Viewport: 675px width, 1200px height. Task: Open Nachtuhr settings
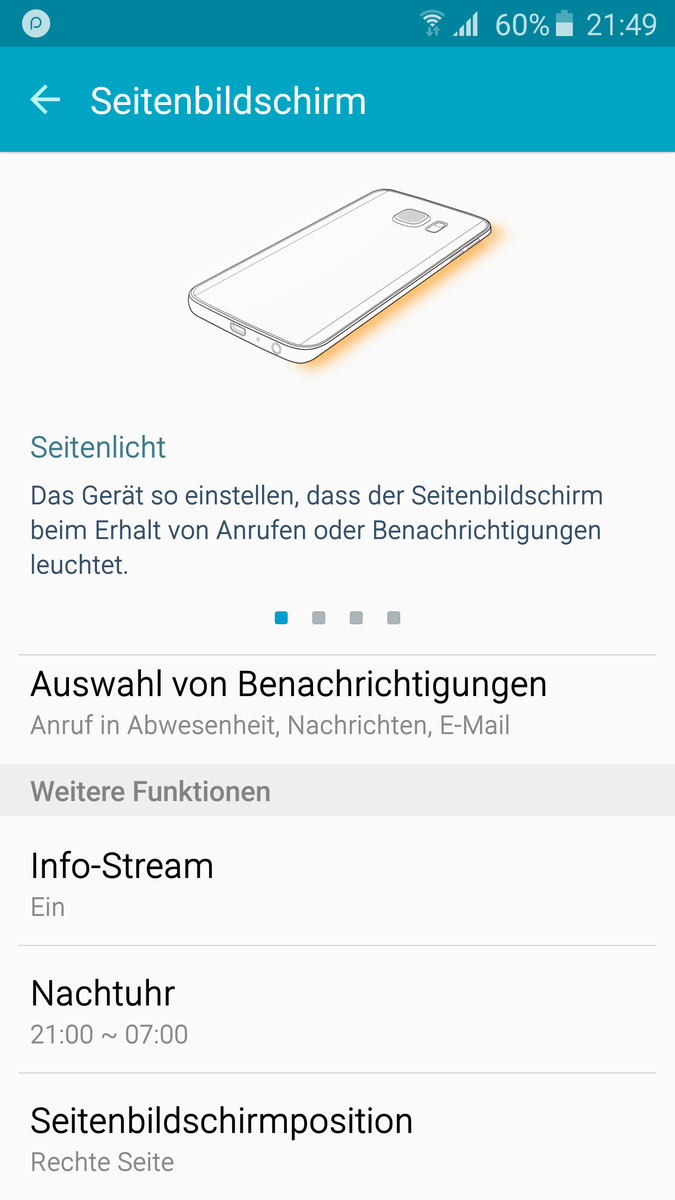coord(337,1010)
